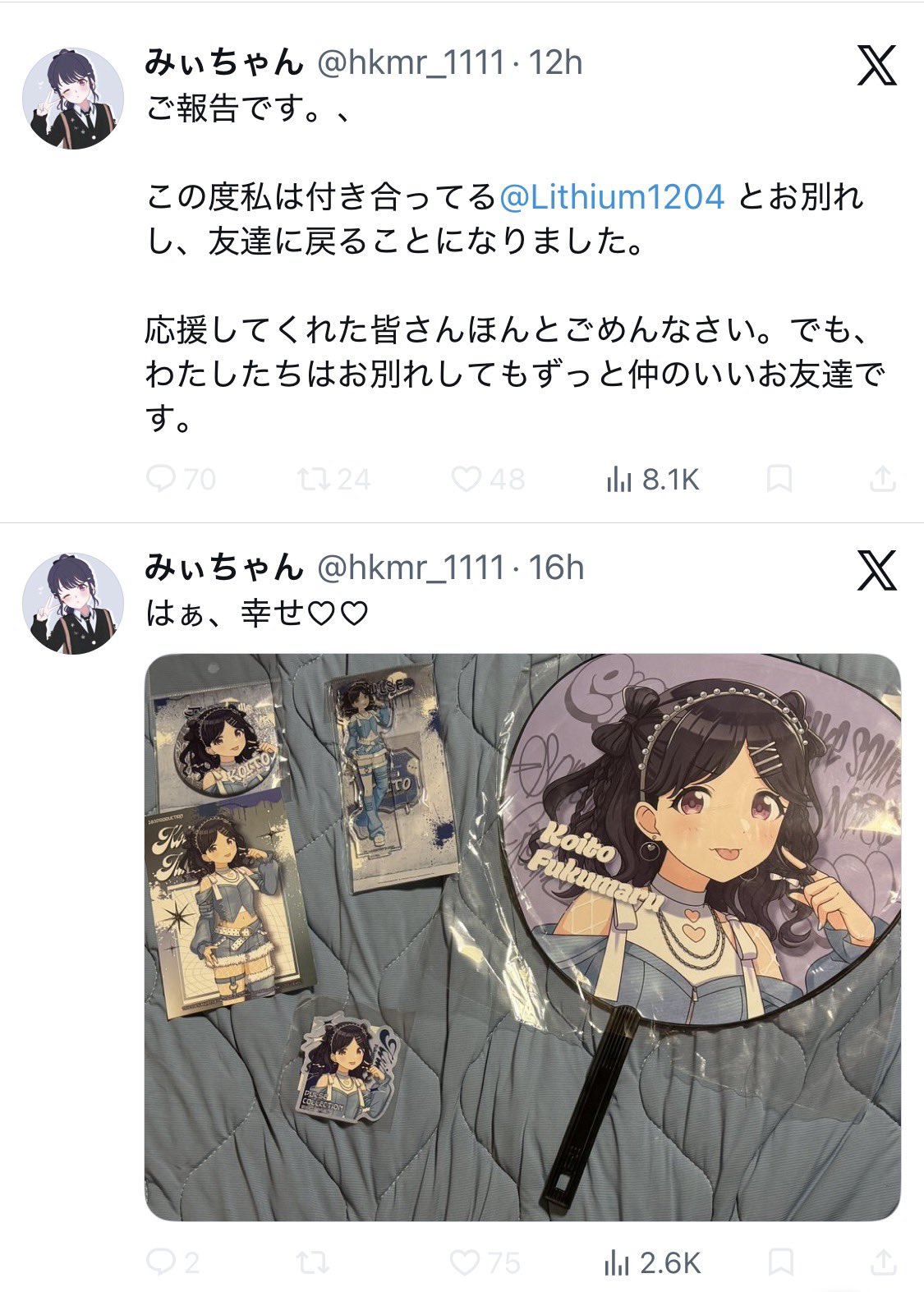Open the merchandise photo in the 幸せ post
Viewport: 924px width, 1292px height.
click(x=522, y=937)
